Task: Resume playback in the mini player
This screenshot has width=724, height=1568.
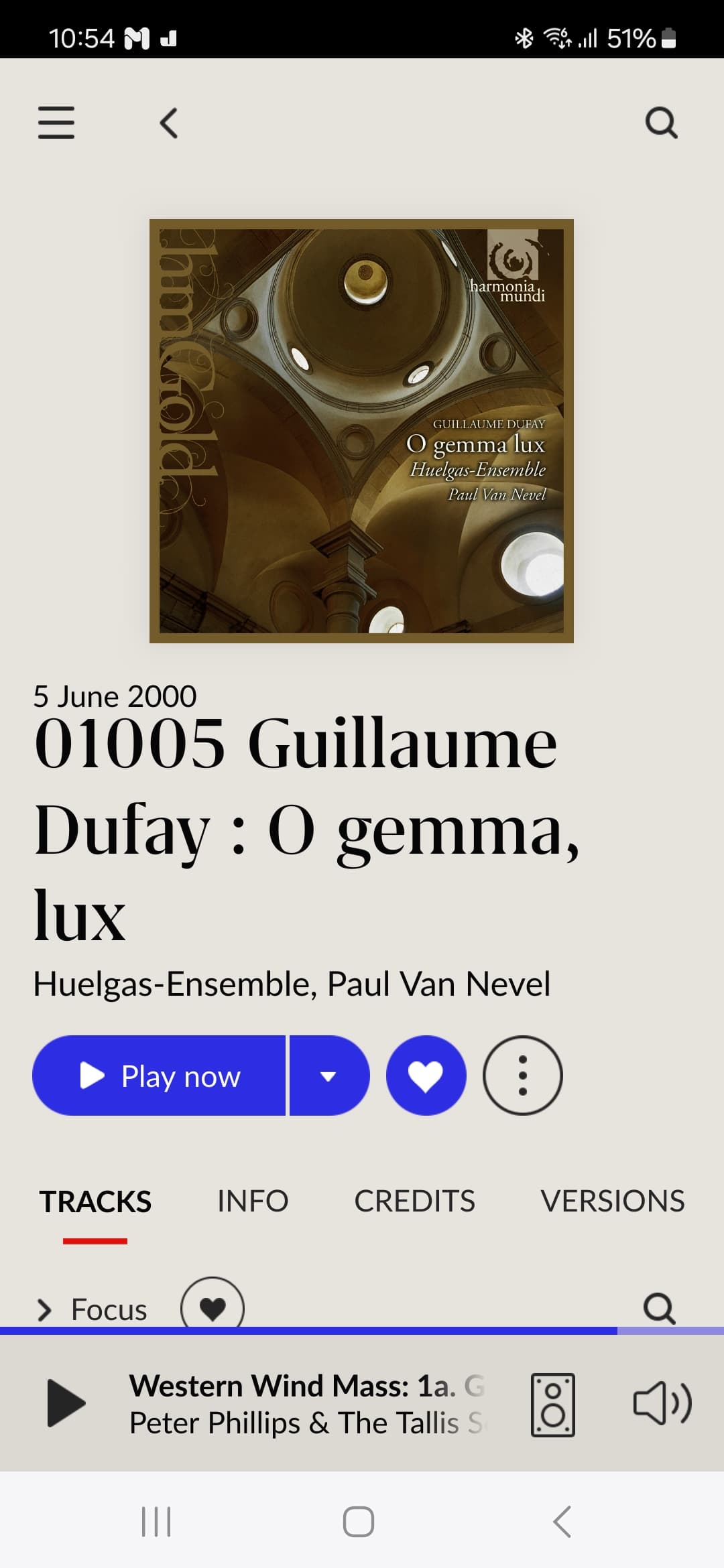Action: pyautogui.click(x=66, y=1402)
